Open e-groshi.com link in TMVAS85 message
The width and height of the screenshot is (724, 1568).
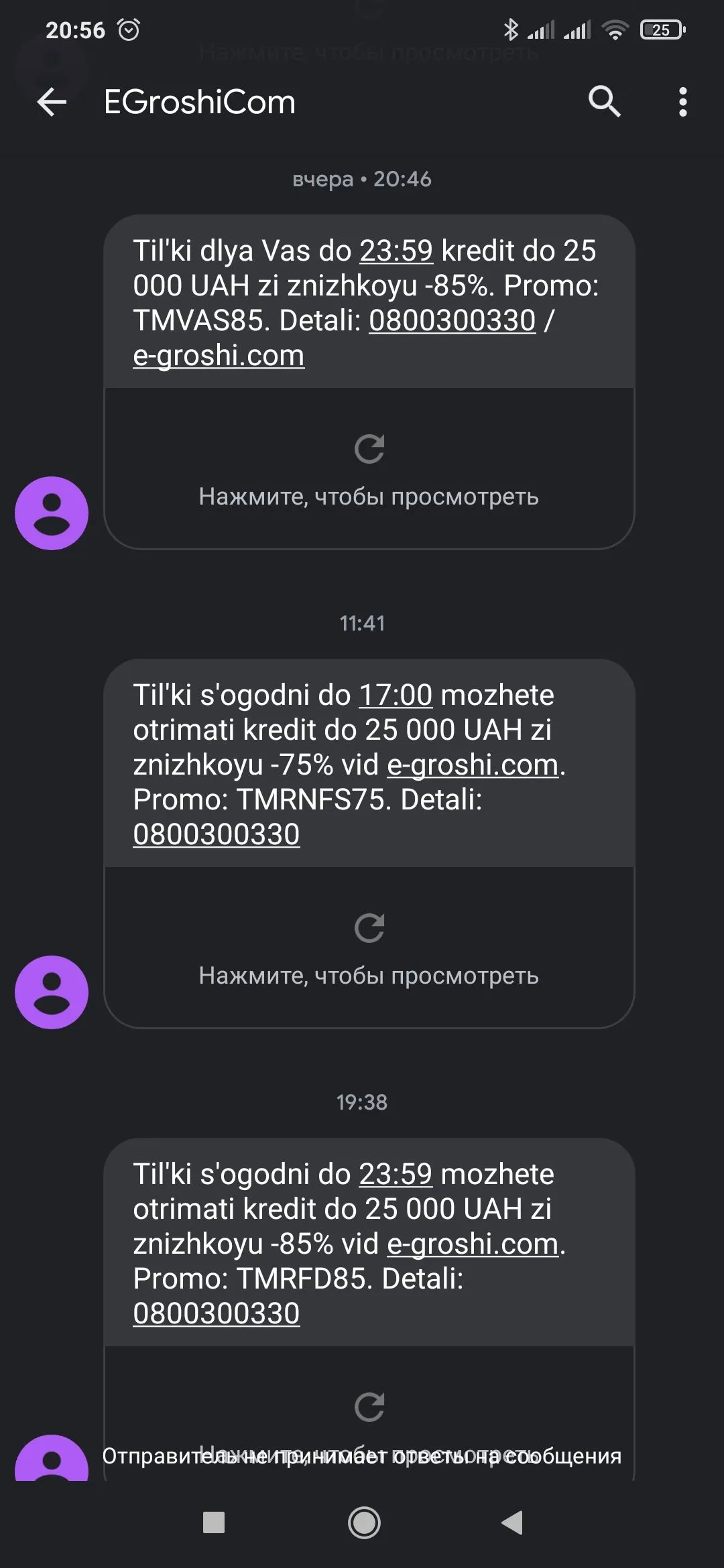[x=219, y=355]
